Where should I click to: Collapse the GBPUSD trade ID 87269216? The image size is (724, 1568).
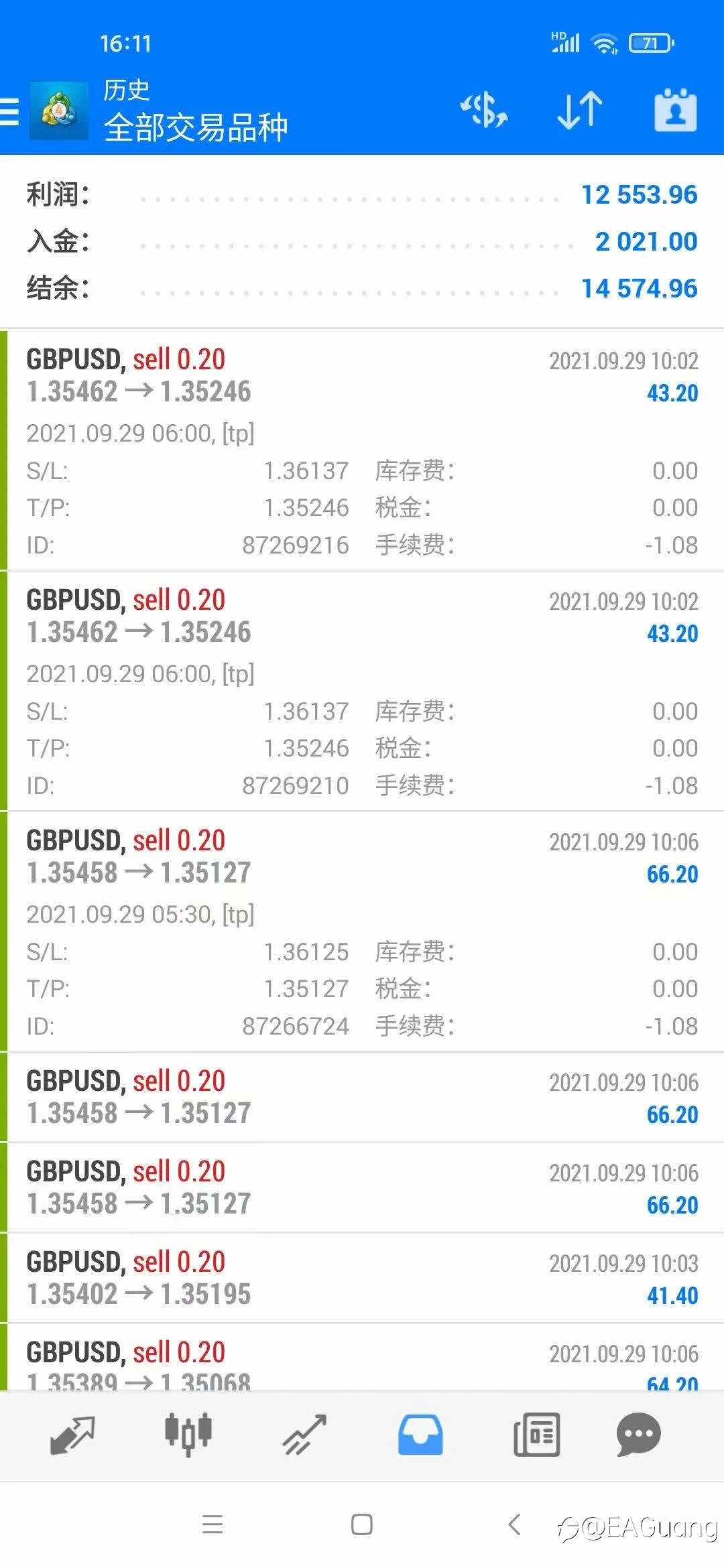tap(362, 450)
